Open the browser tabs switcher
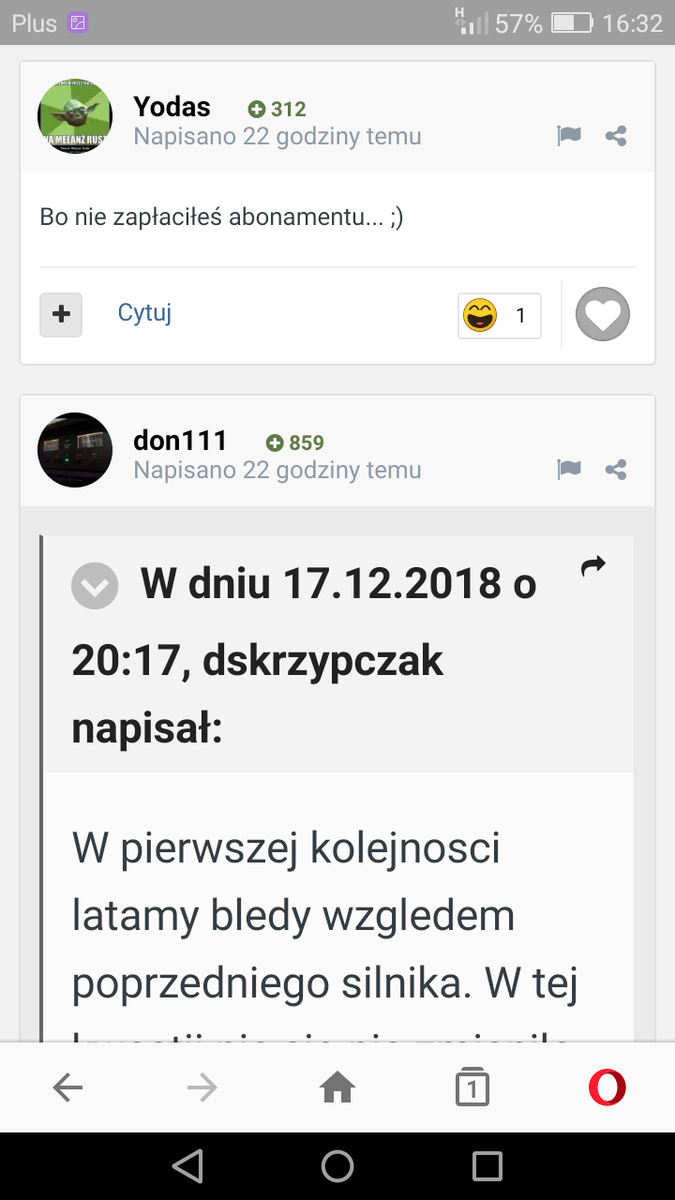675x1200 pixels. pyautogui.click(x=472, y=1087)
